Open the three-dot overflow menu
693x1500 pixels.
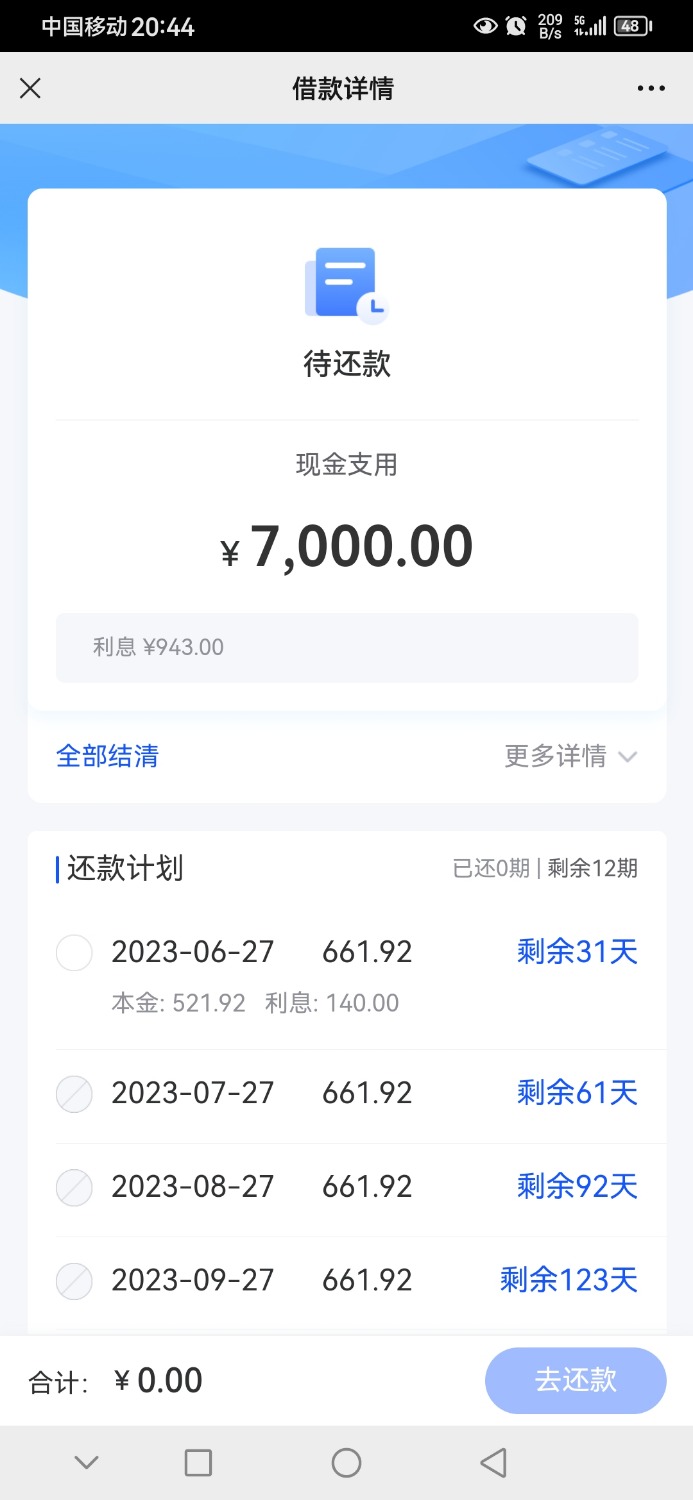point(651,88)
